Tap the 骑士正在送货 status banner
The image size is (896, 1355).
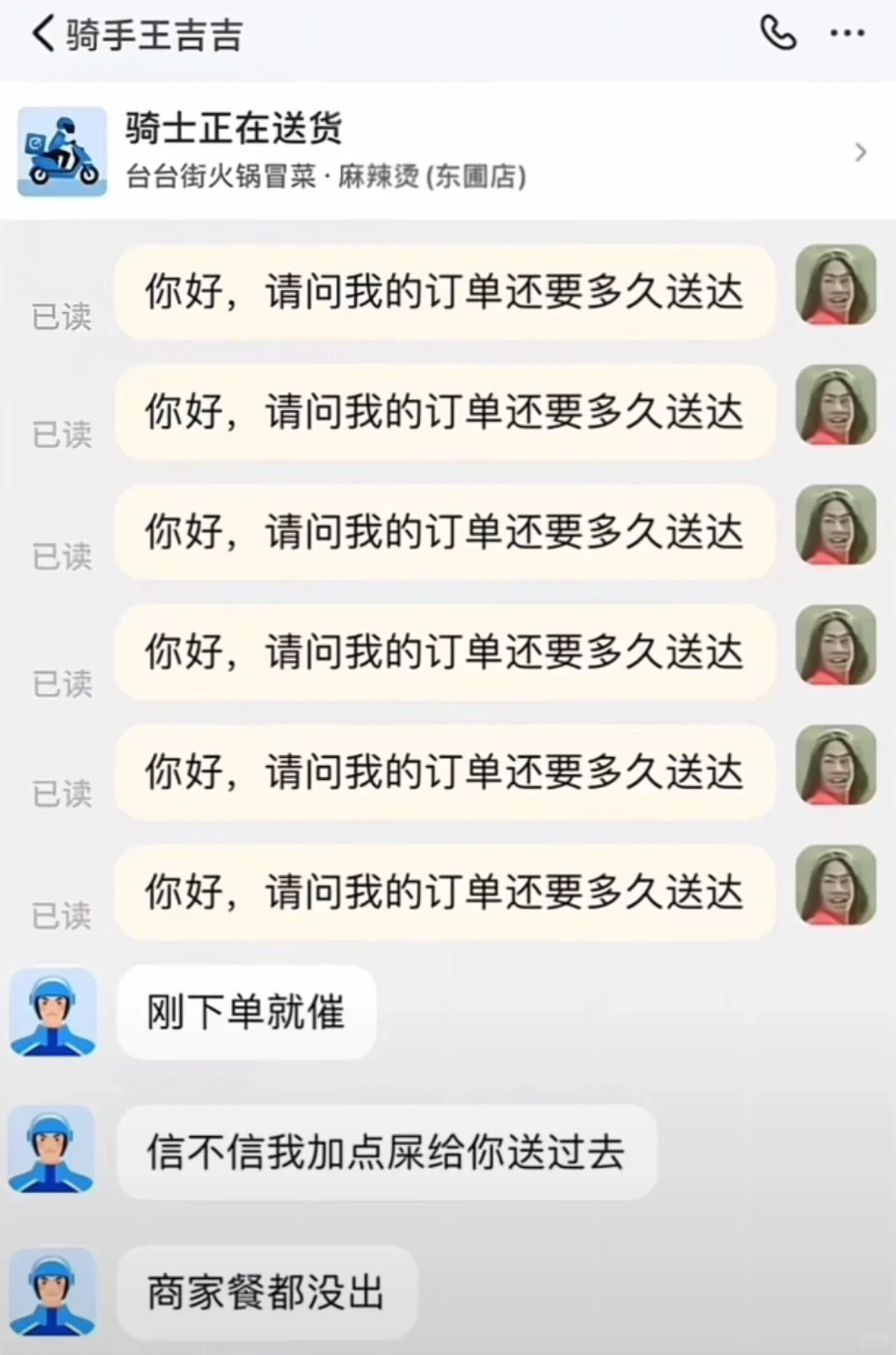pos(231,127)
